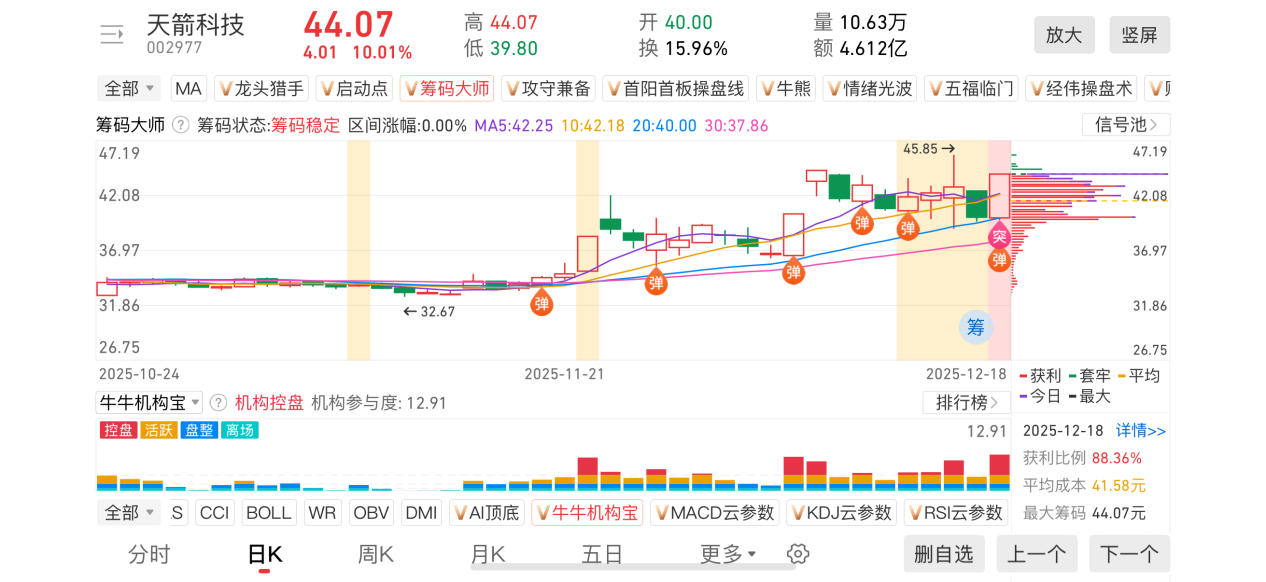Go to next stock with 下一个
This screenshot has height=582, width=1266.
1129,554
